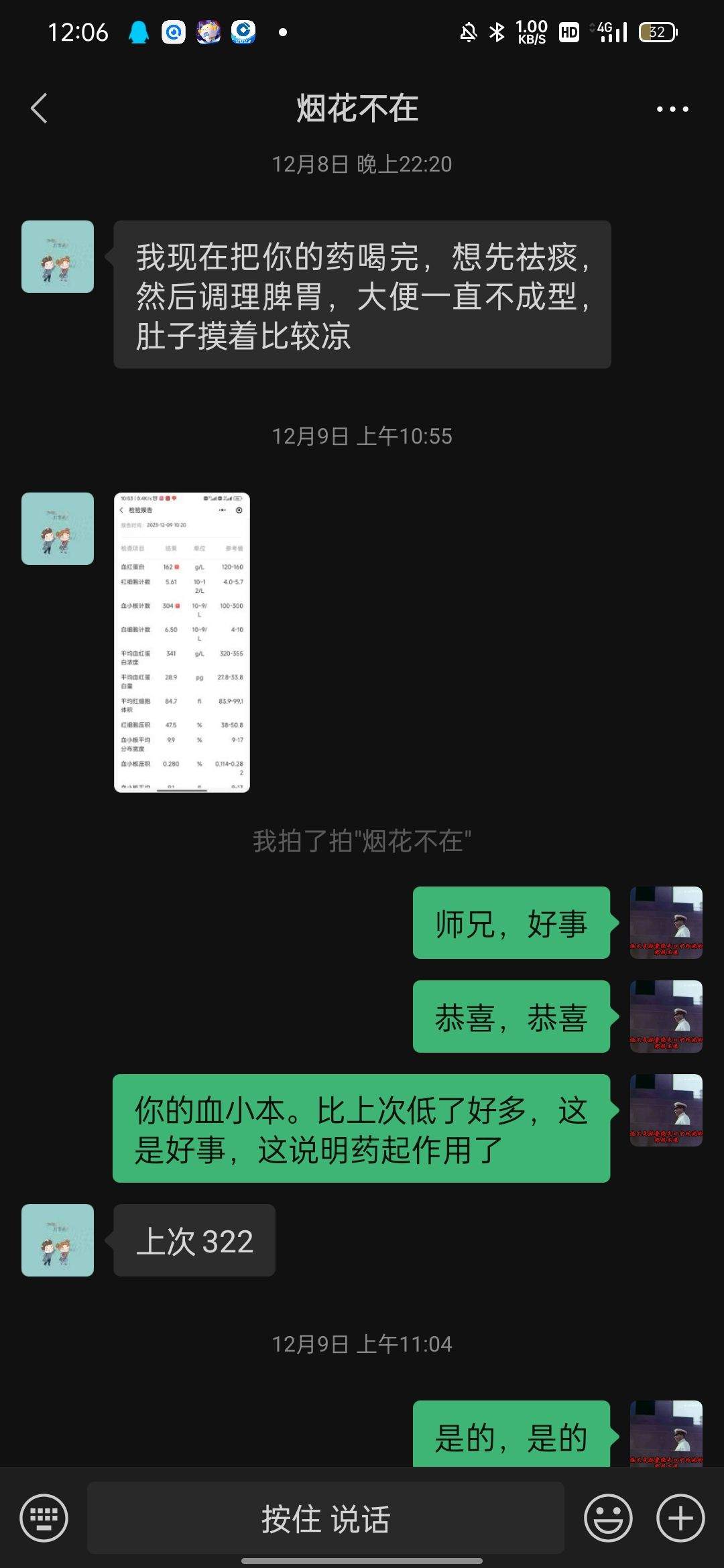Open the plus attachments menu
The width and height of the screenshot is (724, 1568).
680,1518
